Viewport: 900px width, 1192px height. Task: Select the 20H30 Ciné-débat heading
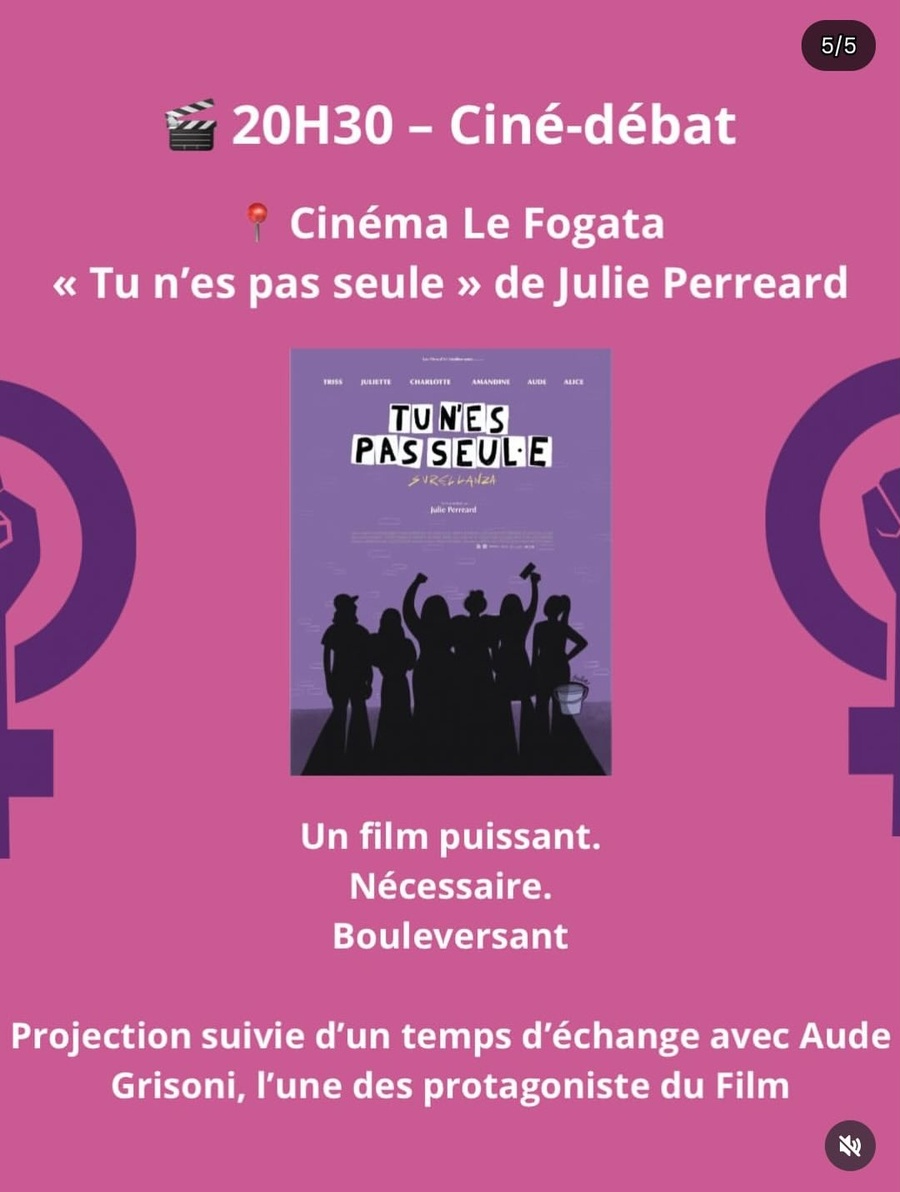point(485,124)
